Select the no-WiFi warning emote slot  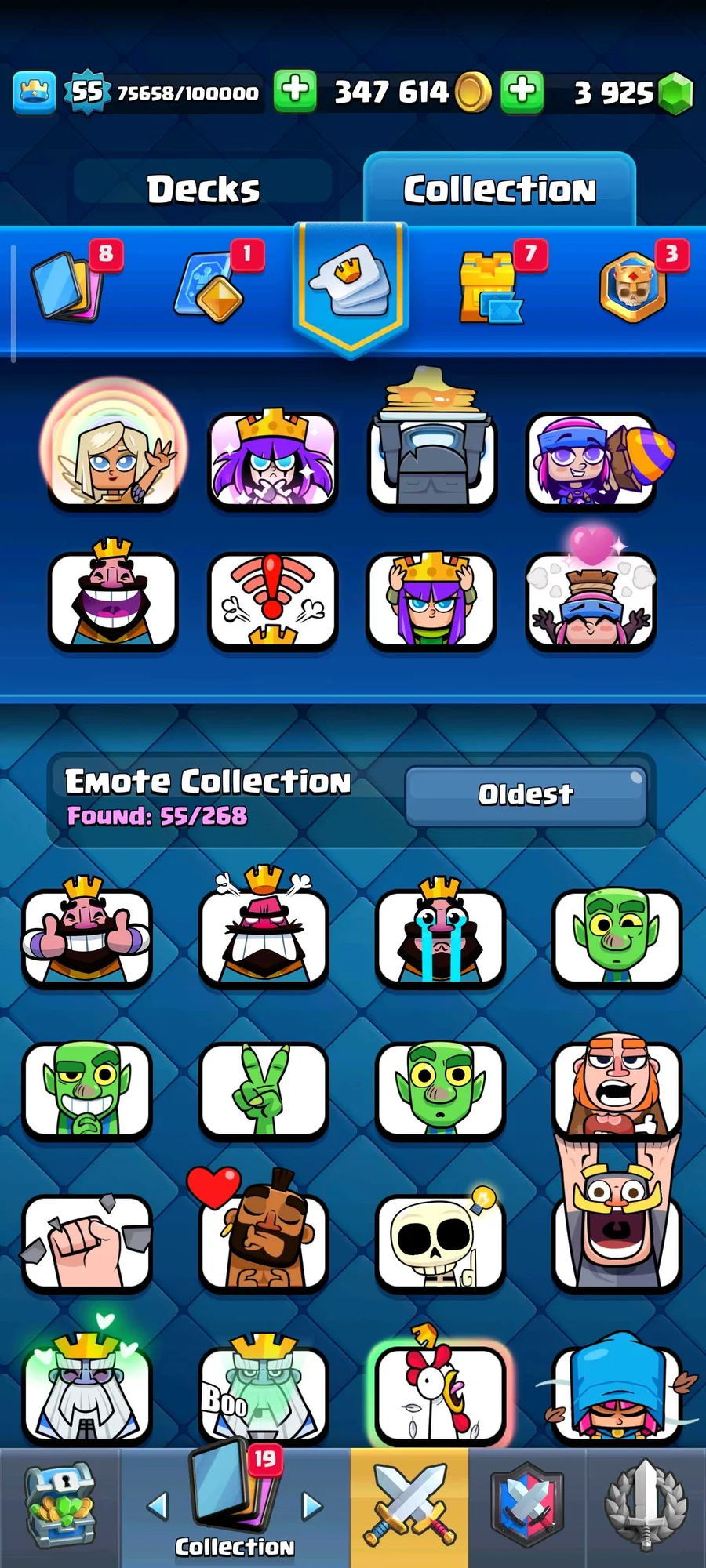pyautogui.click(x=272, y=600)
